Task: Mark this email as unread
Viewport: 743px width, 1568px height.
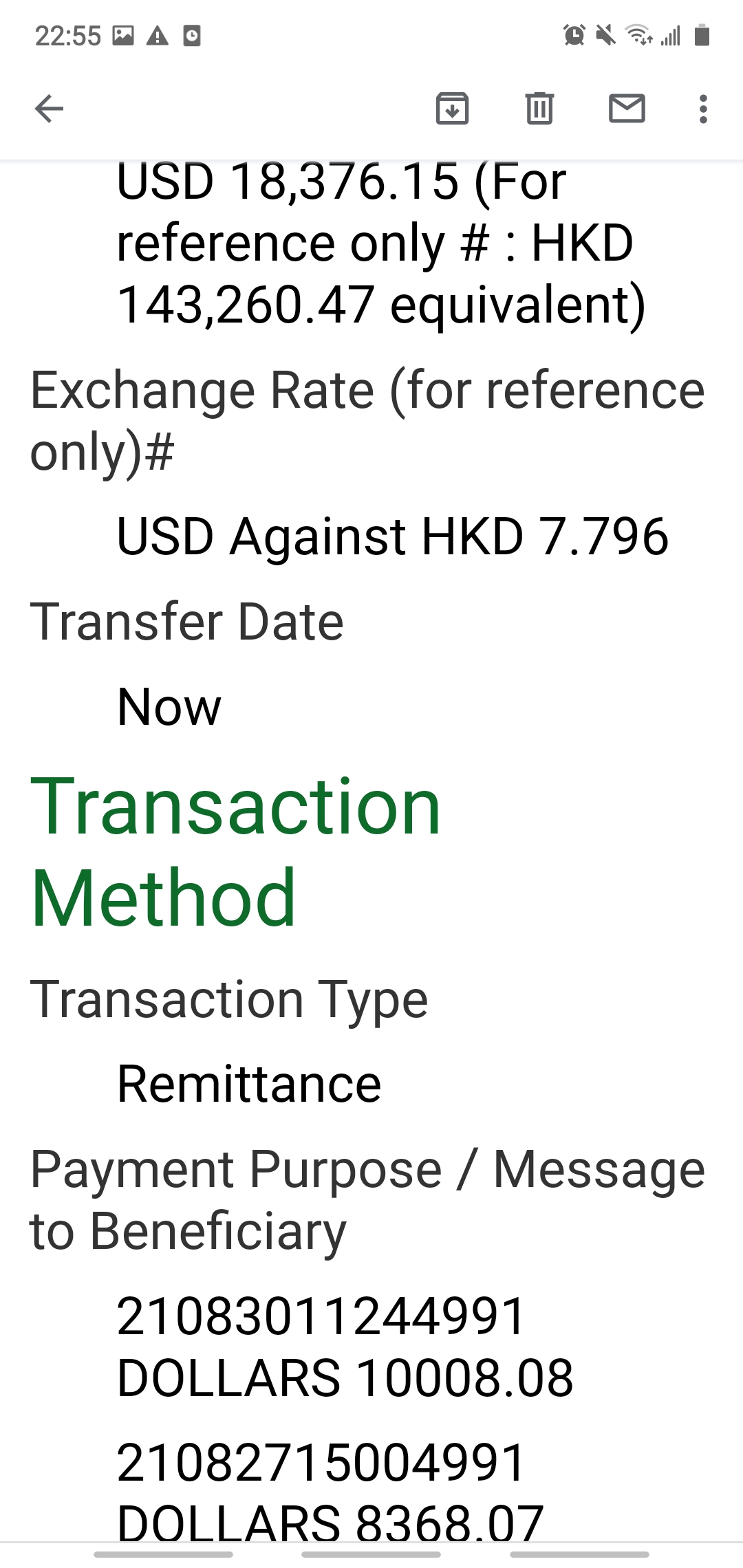Action: coord(627,109)
